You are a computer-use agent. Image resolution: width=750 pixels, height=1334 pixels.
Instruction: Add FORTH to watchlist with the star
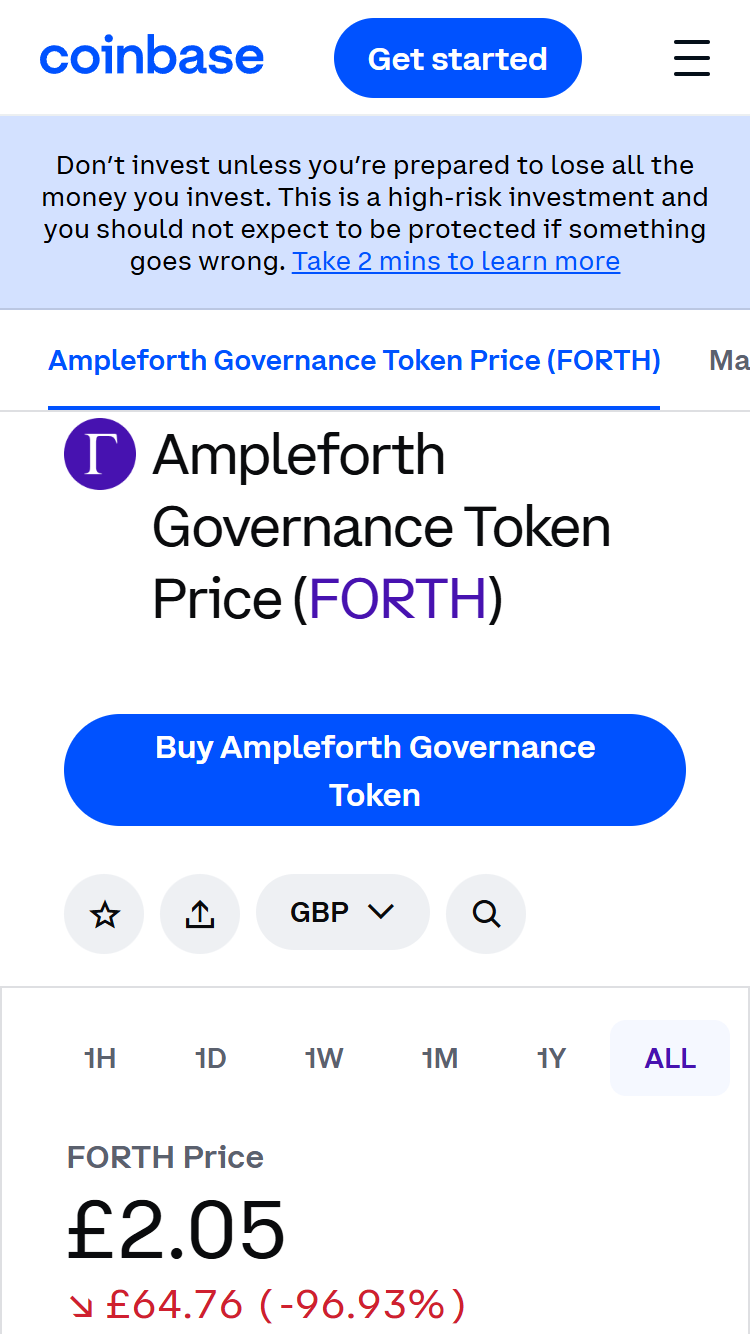[x=104, y=914]
